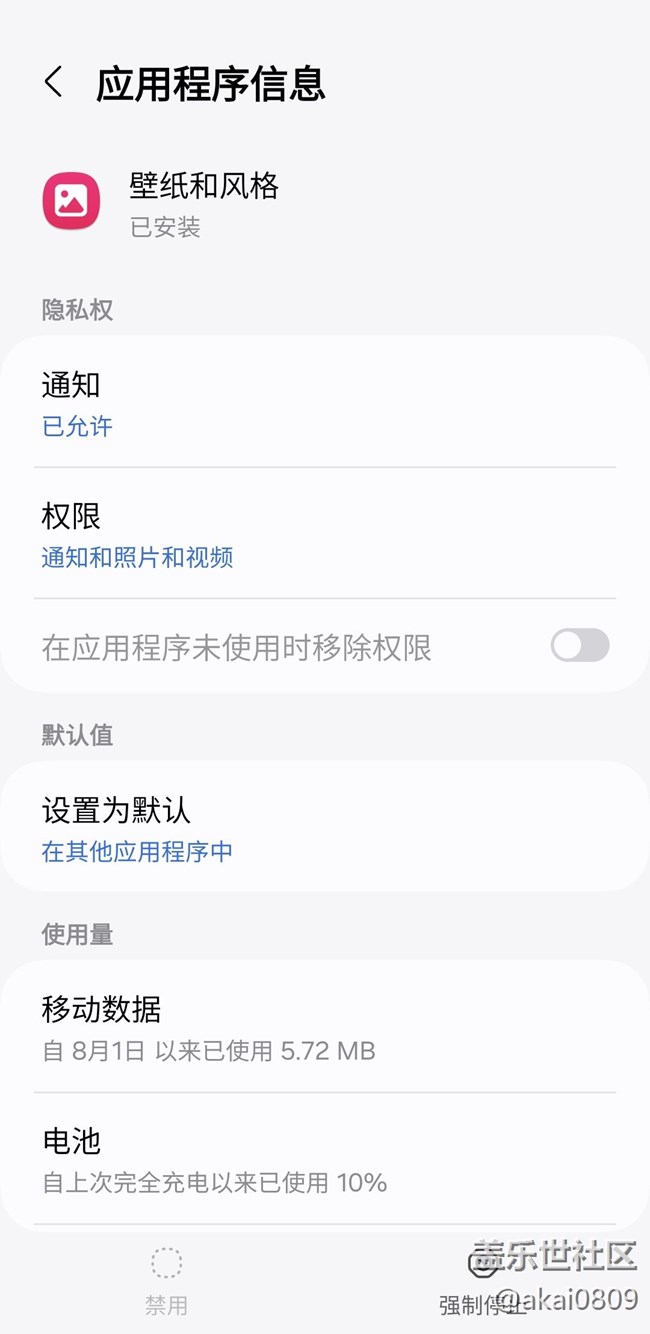This screenshot has width=650, height=1334.
Task: Open the 移动数据 usage row
Action: [x=325, y=1027]
